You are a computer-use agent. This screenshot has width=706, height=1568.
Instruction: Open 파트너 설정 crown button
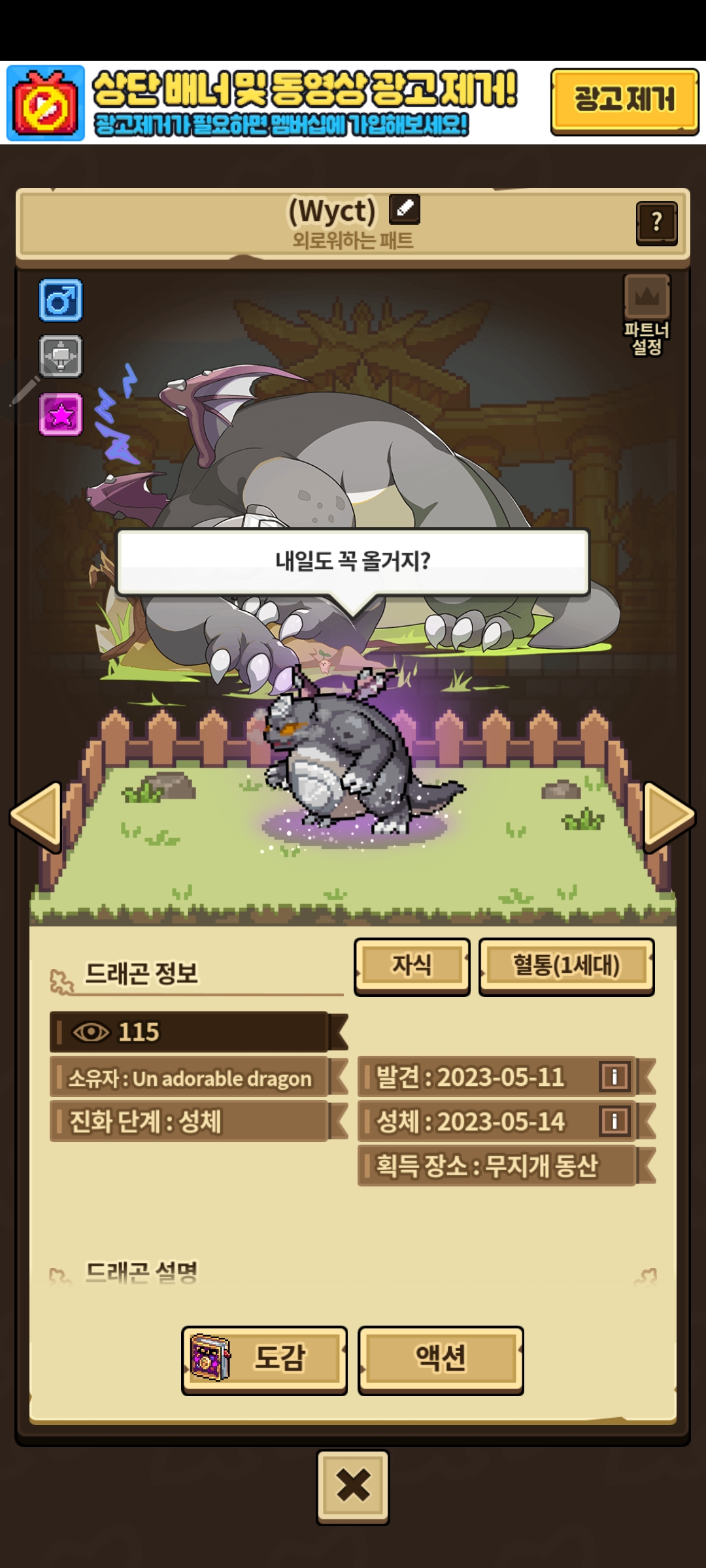(x=647, y=315)
